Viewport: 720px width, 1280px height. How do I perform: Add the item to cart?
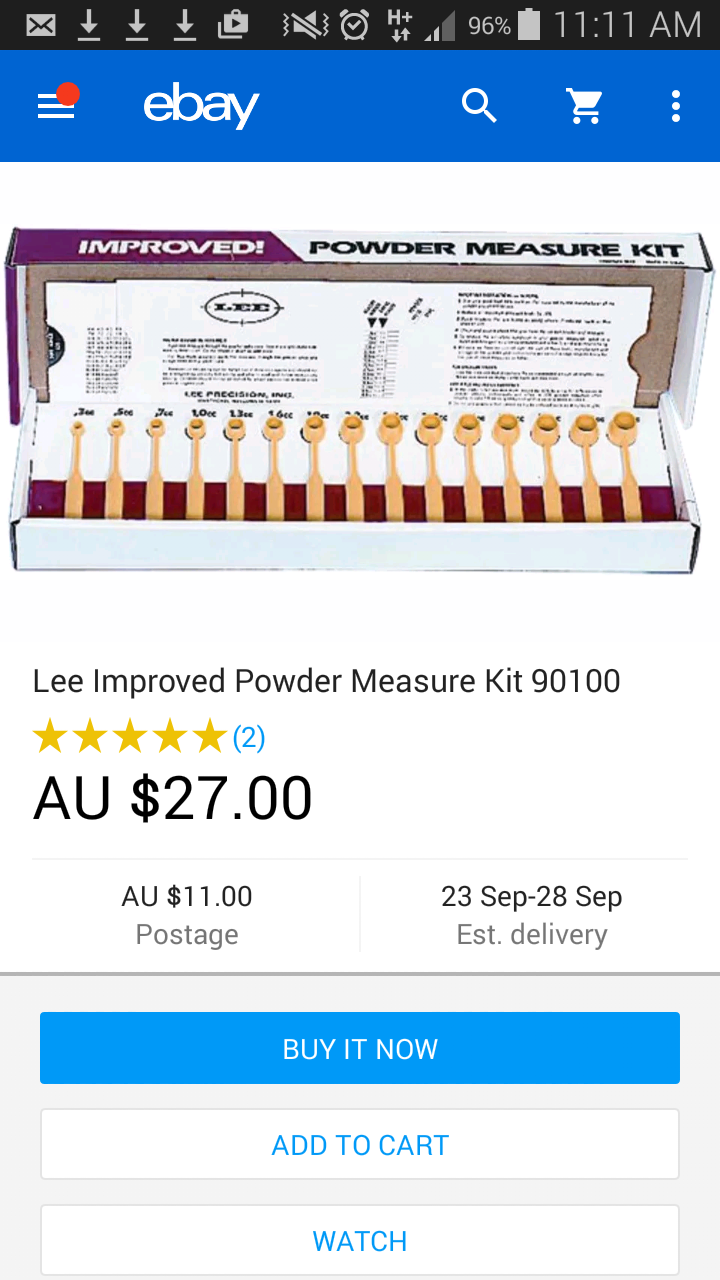point(360,1144)
